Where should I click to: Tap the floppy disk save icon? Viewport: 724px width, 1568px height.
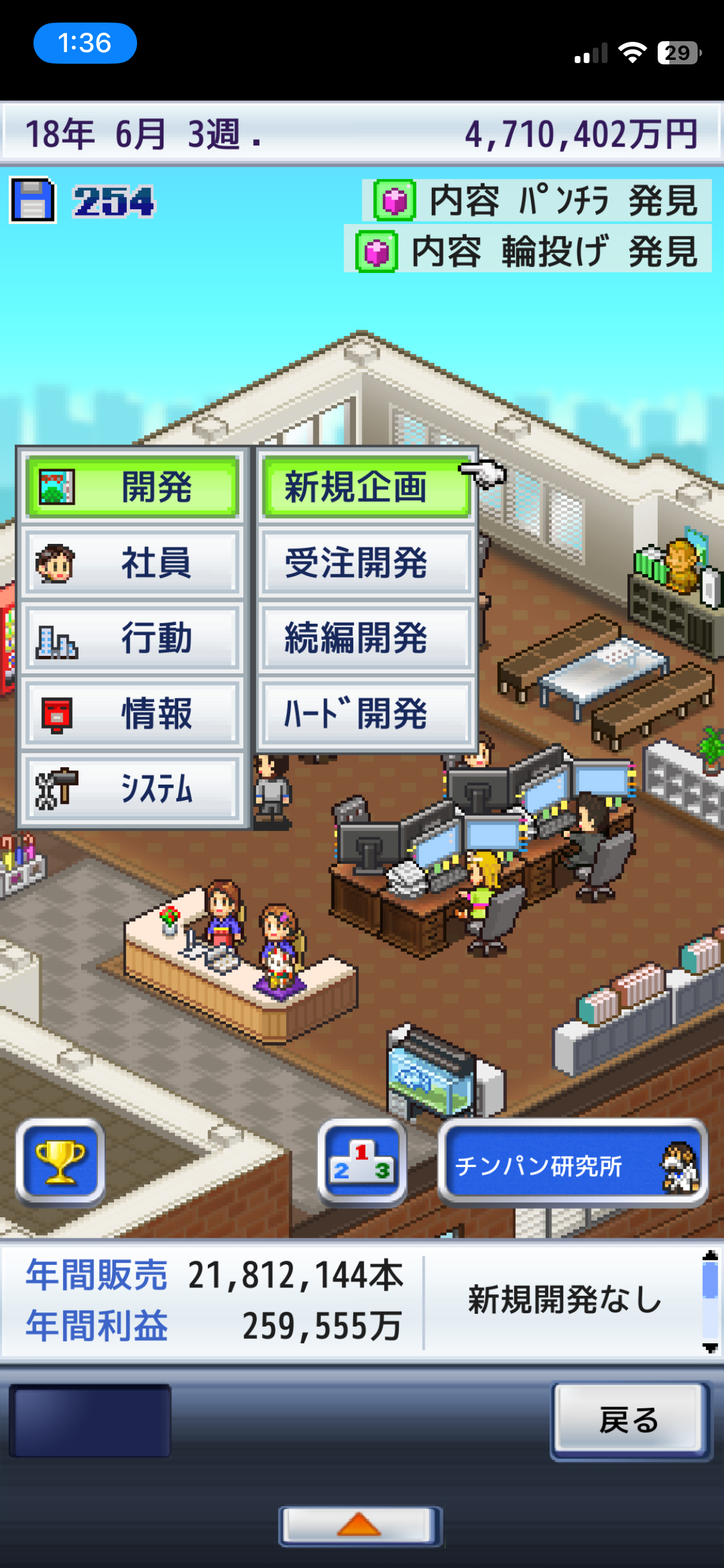point(33,201)
